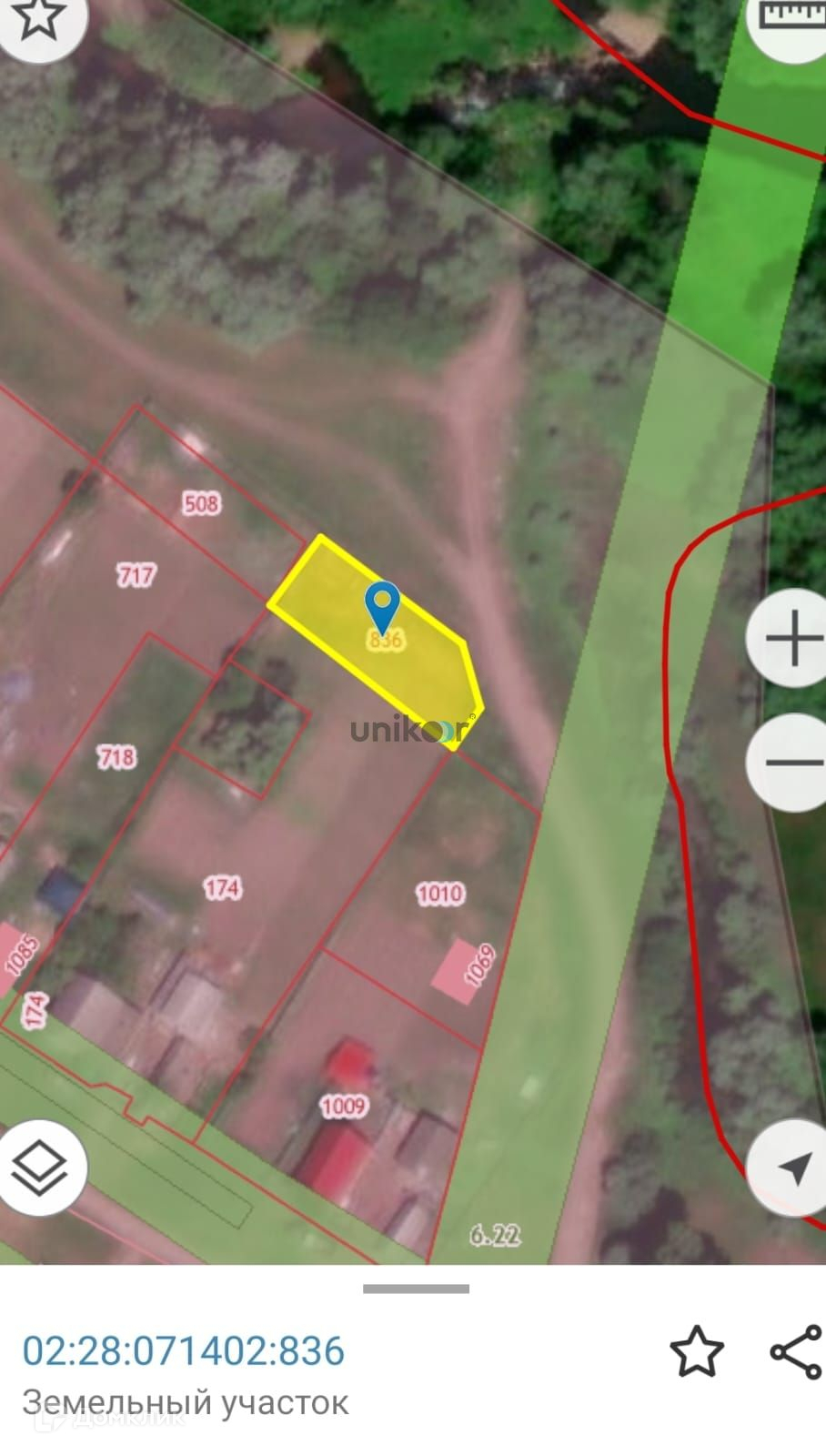Zoom out of the map
The image size is (826, 1456).
click(x=792, y=763)
